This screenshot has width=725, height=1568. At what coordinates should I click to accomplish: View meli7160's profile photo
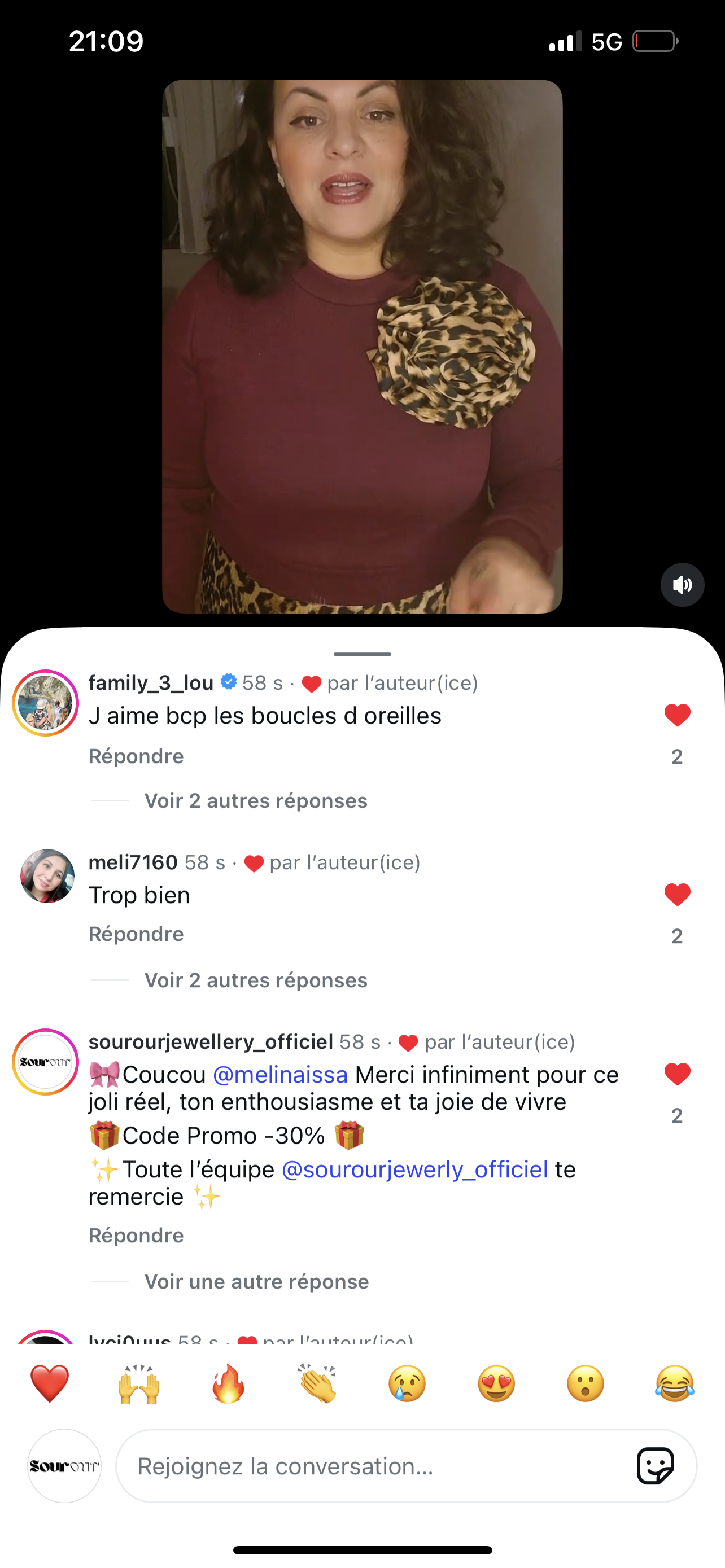tap(47, 877)
